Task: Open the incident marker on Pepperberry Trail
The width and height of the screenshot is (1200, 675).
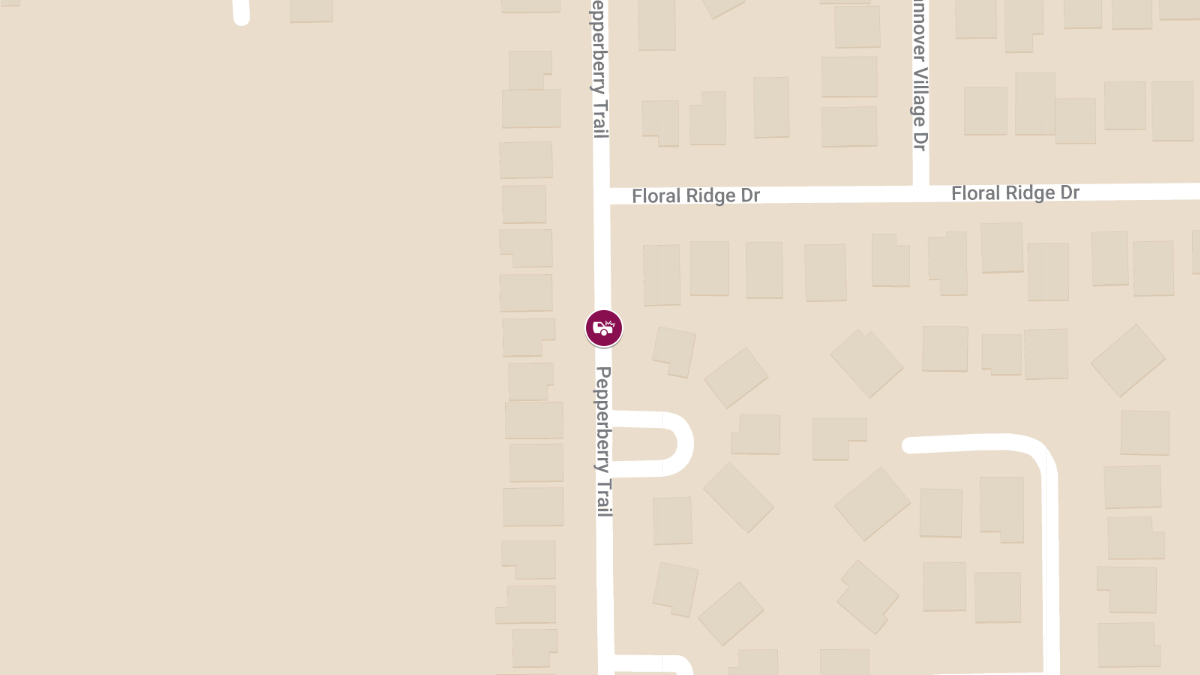Action: 604,328
